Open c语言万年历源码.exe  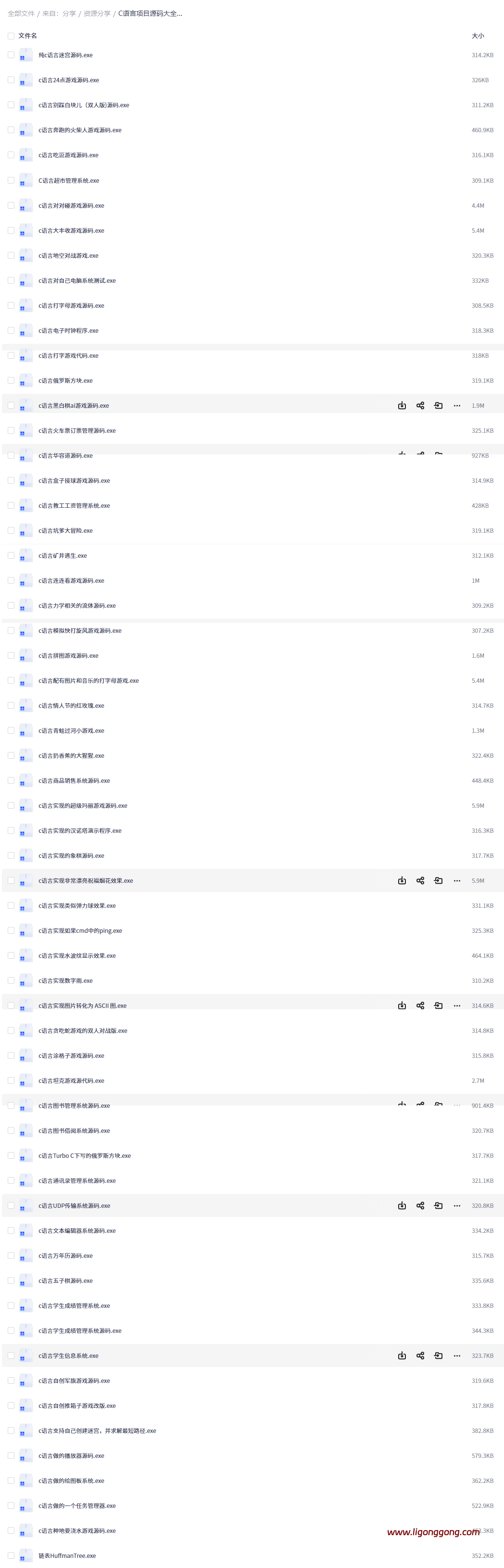point(66,1256)
